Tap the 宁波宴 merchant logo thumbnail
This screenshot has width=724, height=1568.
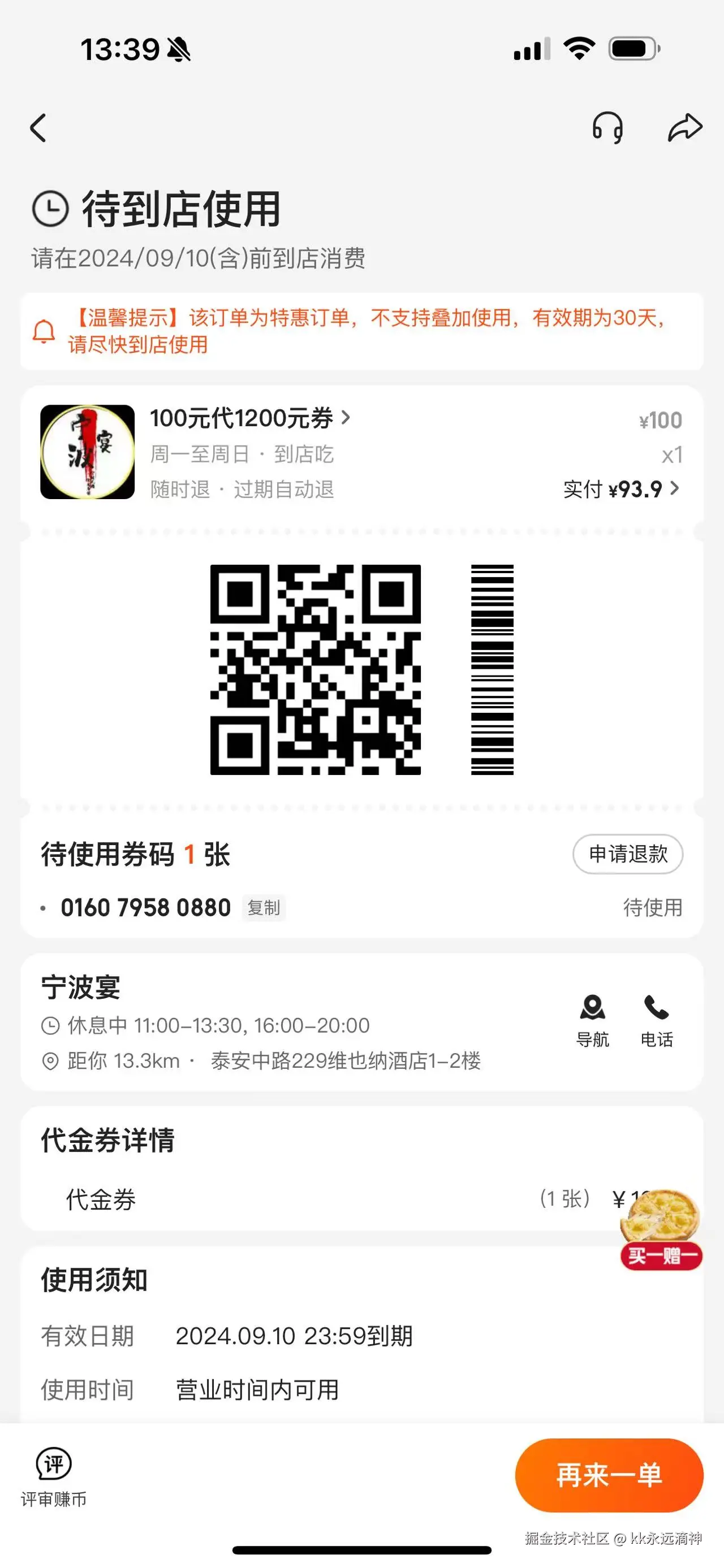(x=87, y=452)
